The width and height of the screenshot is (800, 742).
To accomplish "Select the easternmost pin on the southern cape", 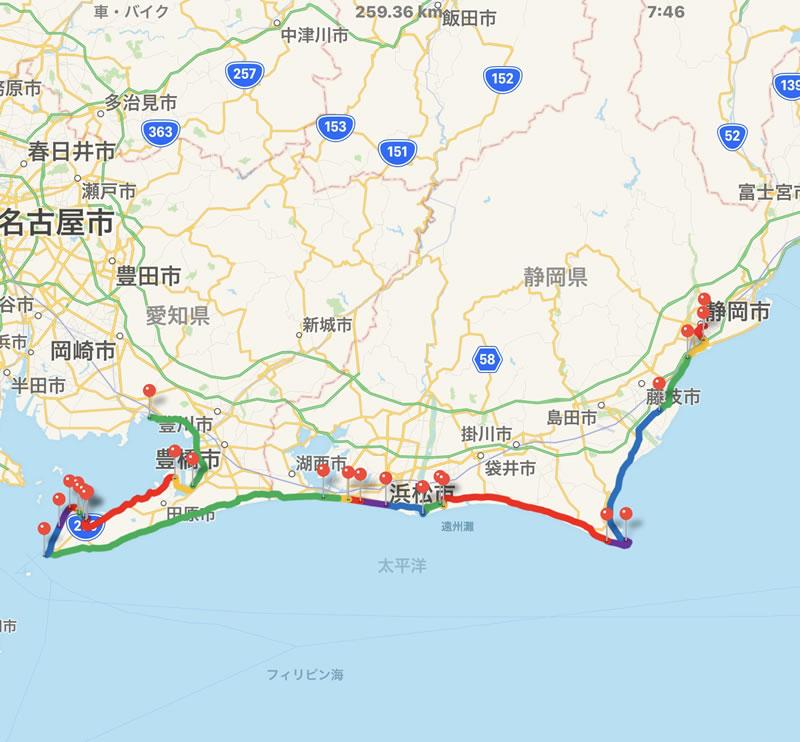I will coord(627,514).
